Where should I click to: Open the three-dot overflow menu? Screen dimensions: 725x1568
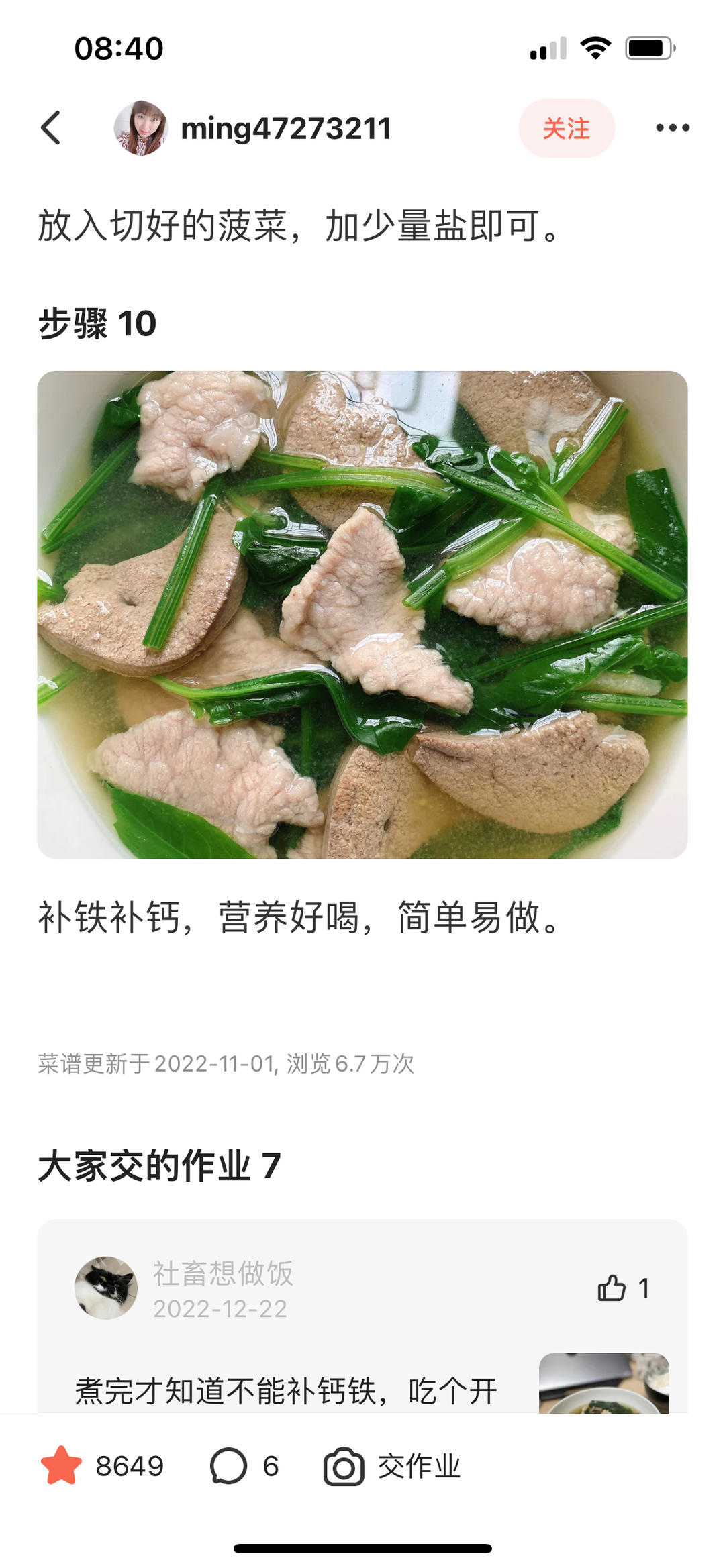672,127
